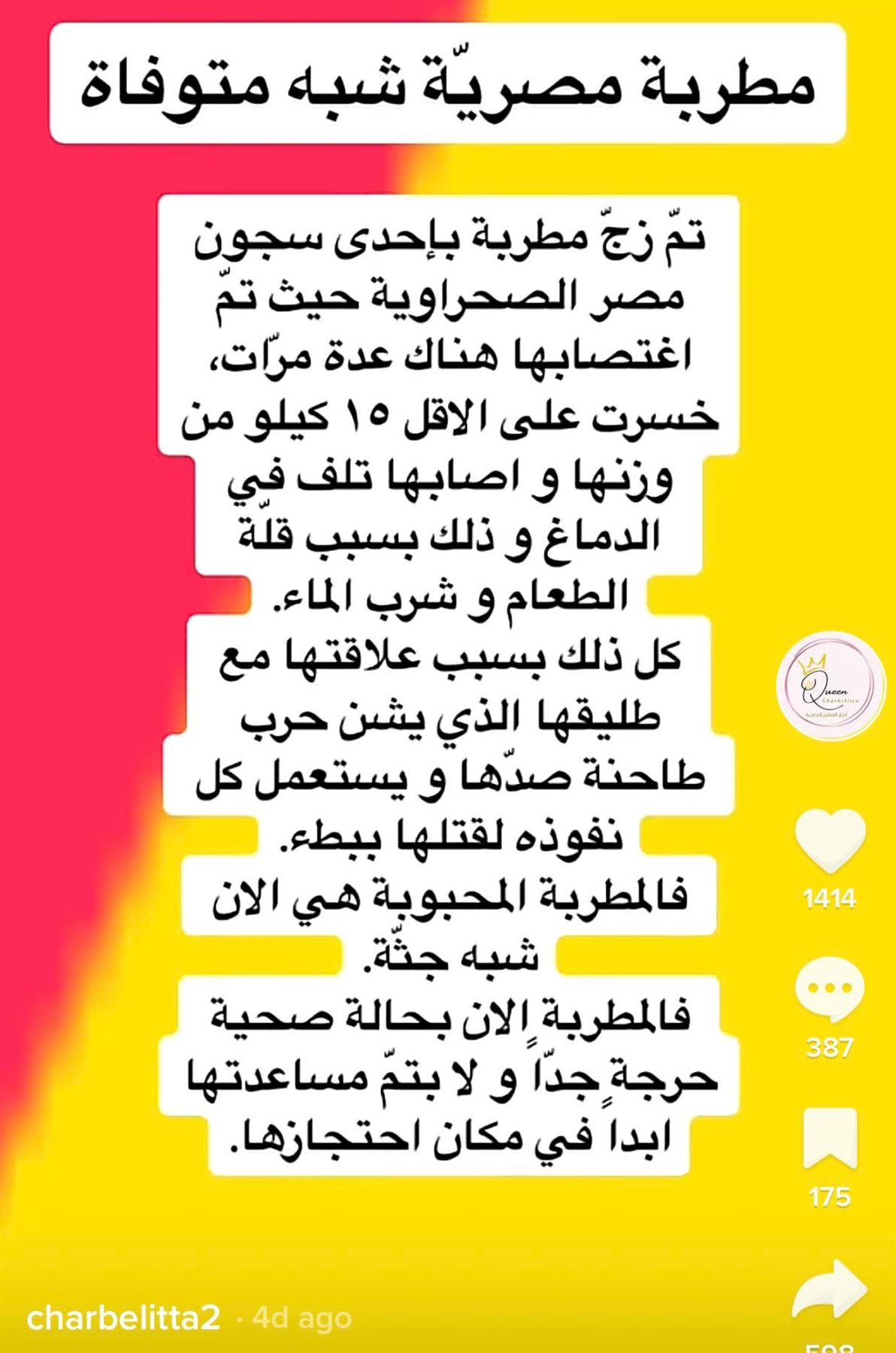
Task: Open the comments with 387 replies
Action: 830,988
